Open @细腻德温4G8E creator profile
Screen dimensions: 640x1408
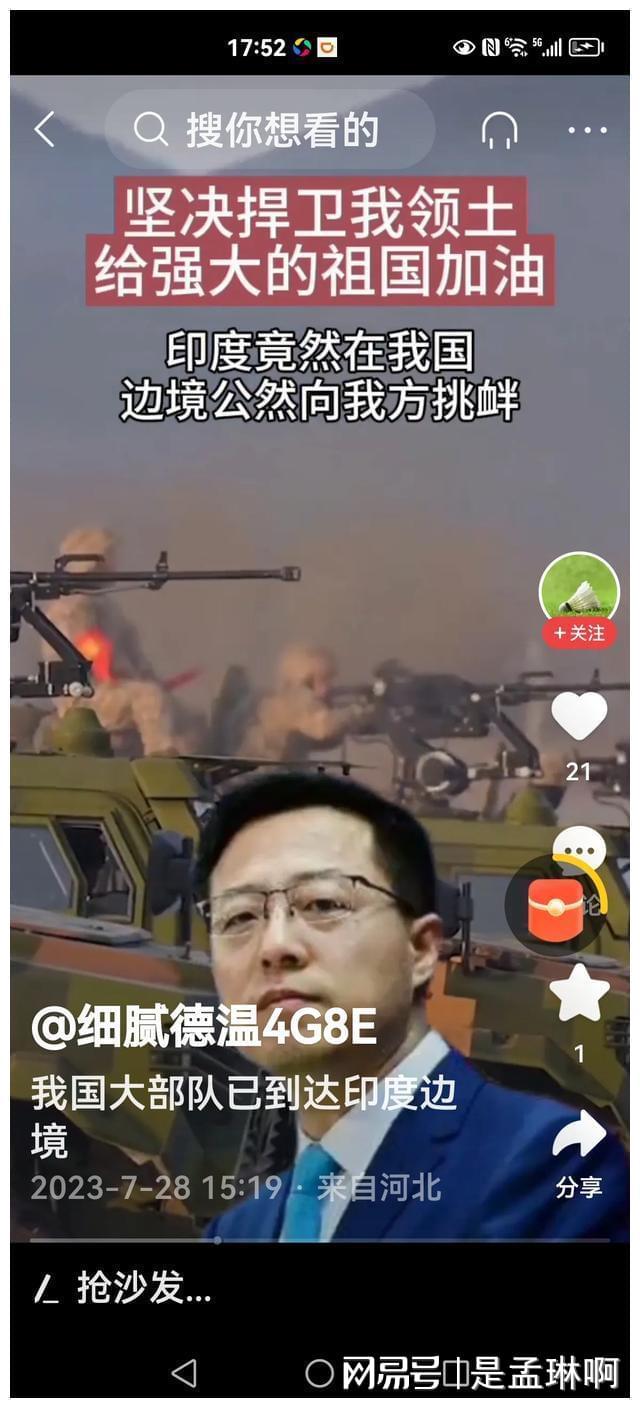tap(204, 1027)
